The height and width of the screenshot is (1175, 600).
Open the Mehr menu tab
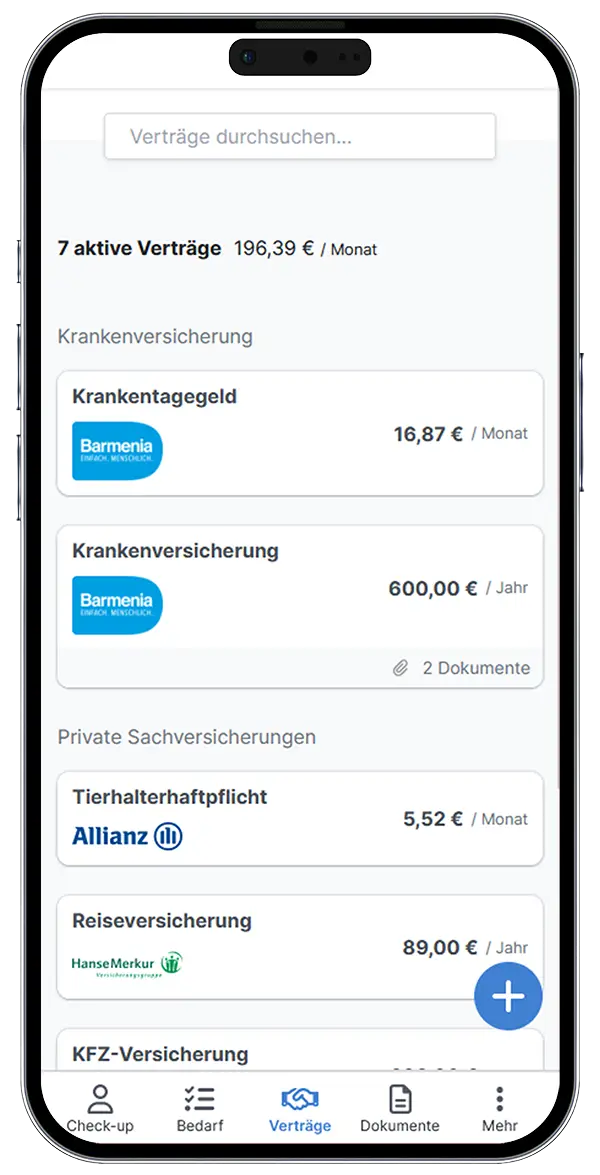[x=500, y=1108]
